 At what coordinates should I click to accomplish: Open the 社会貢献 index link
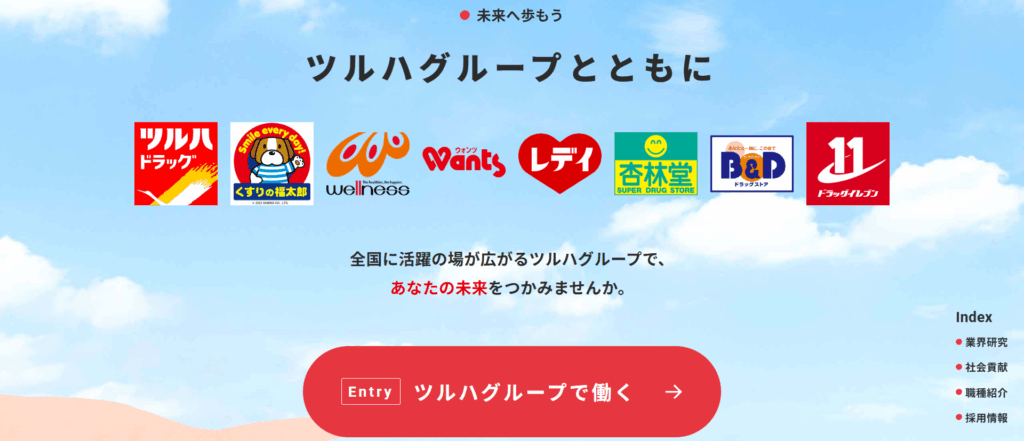pos(986,367)
